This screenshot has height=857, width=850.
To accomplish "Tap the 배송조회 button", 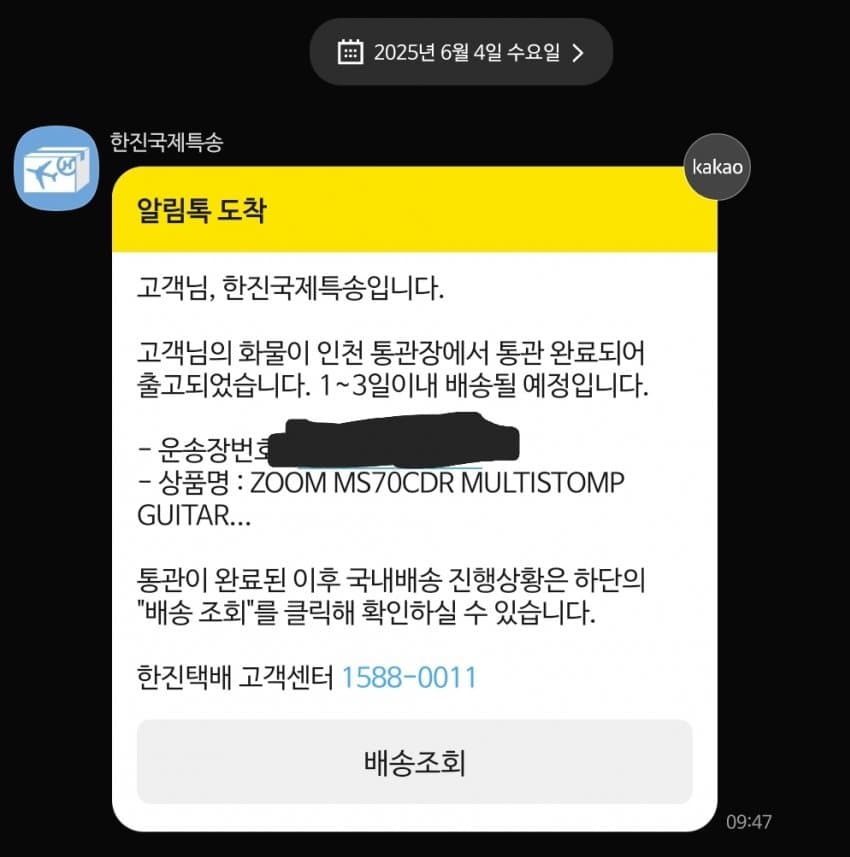I will point(414,762).
